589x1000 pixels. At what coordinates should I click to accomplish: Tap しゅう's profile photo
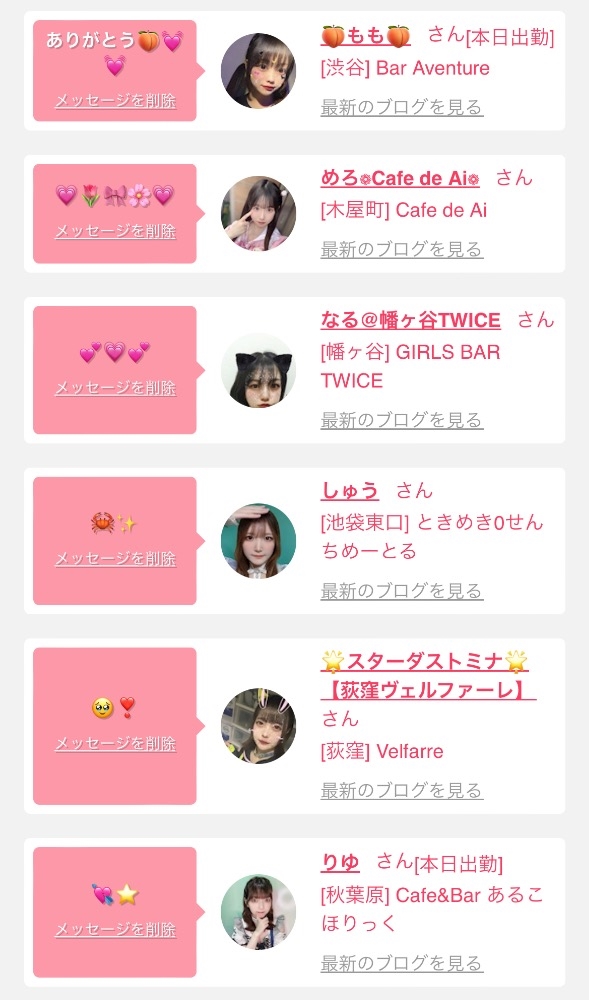[258, 541]
